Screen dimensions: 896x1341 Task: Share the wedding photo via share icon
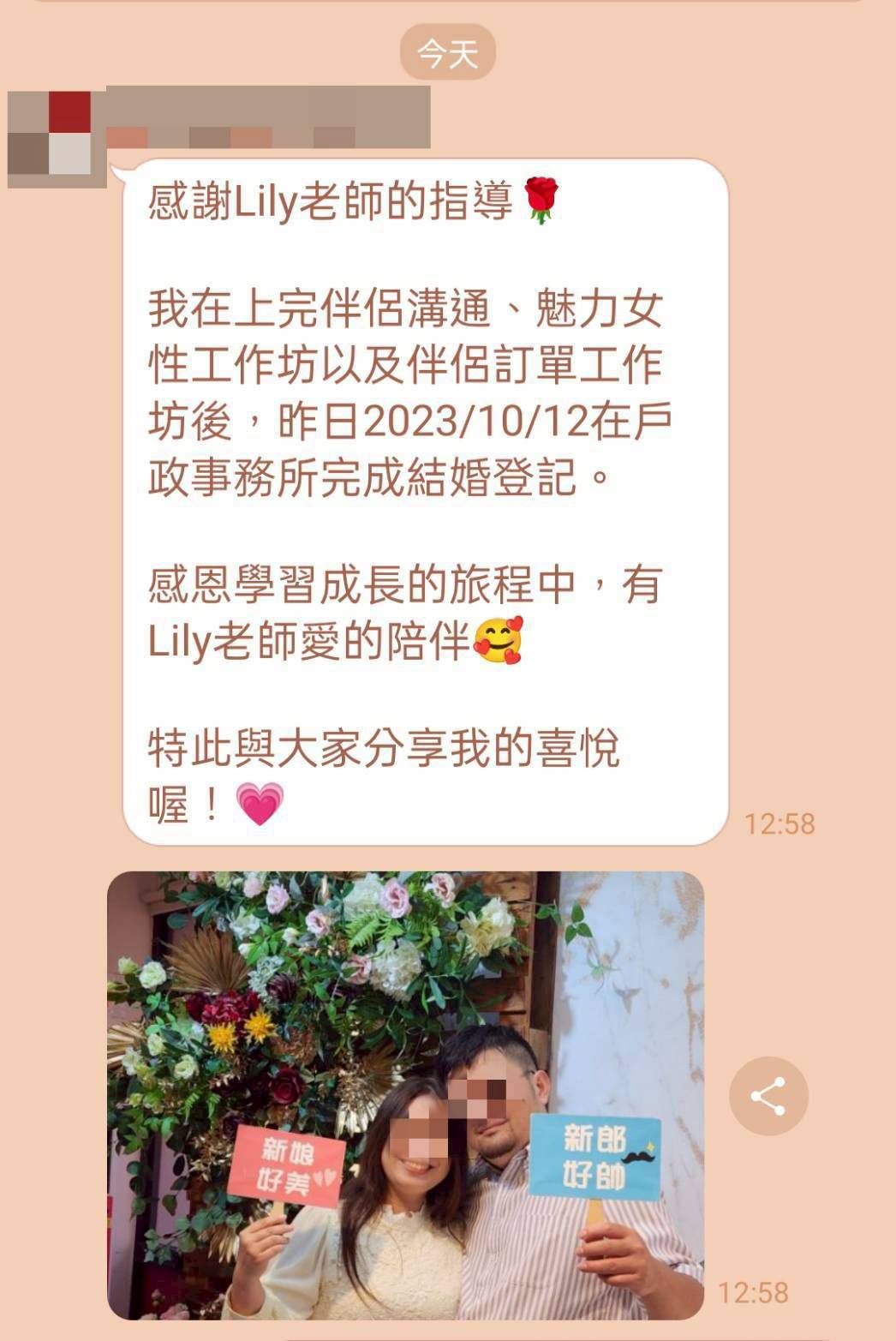pos(768,1096)
